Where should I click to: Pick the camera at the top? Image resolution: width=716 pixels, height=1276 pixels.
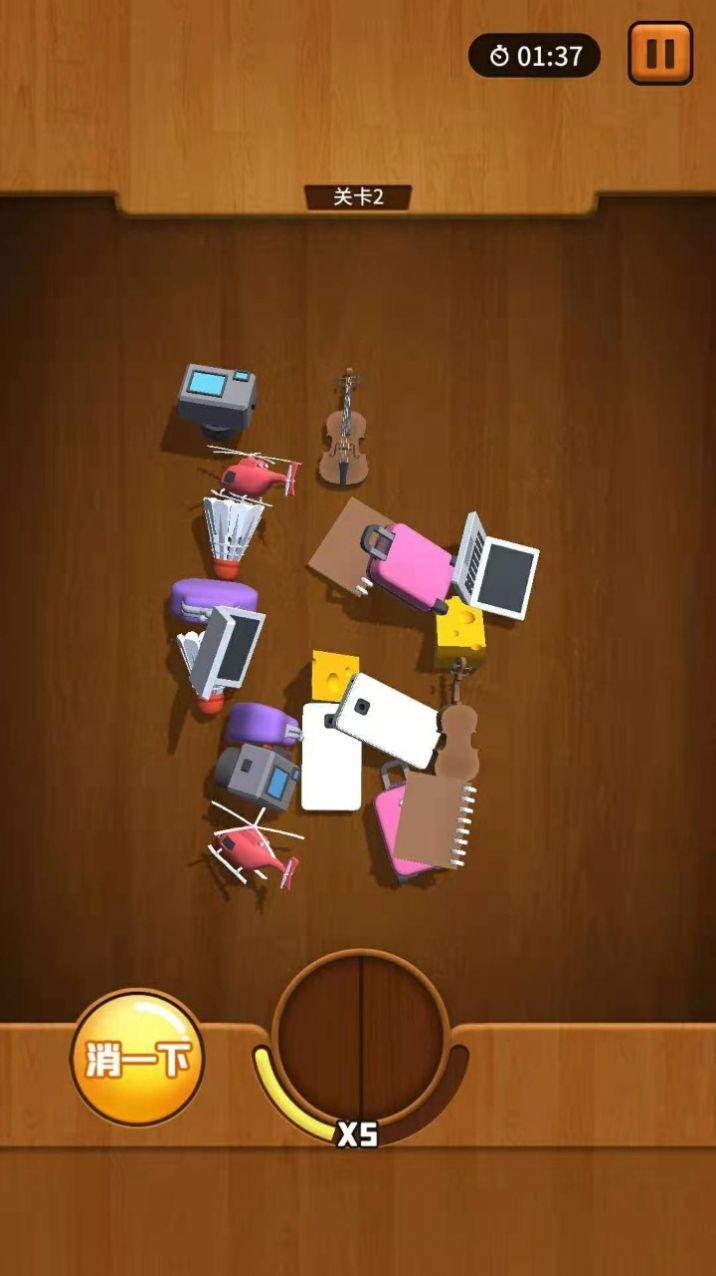217,393
